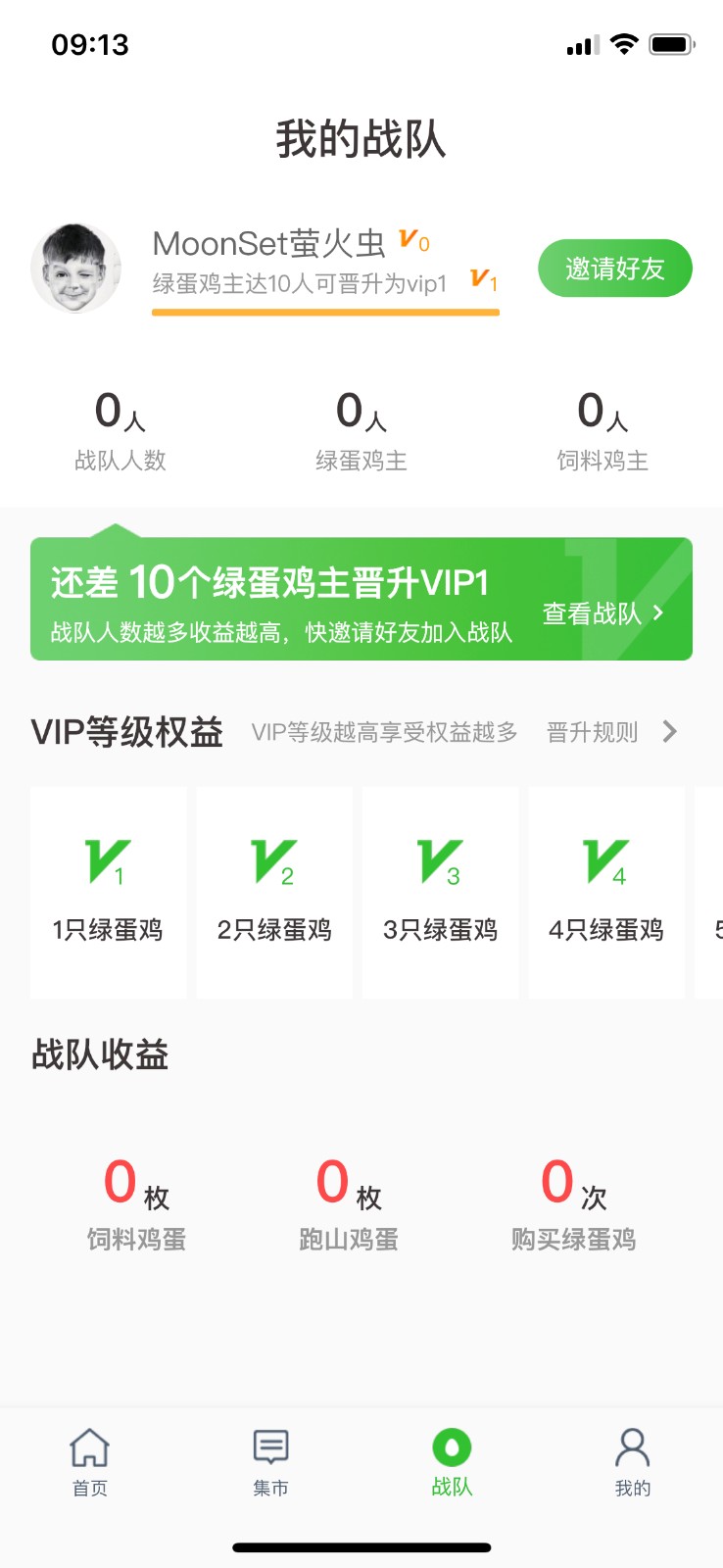Open the 晋升规则 promotion rules
The image size is (723, 1568).
pyautogui.click(x=610, y=732)
